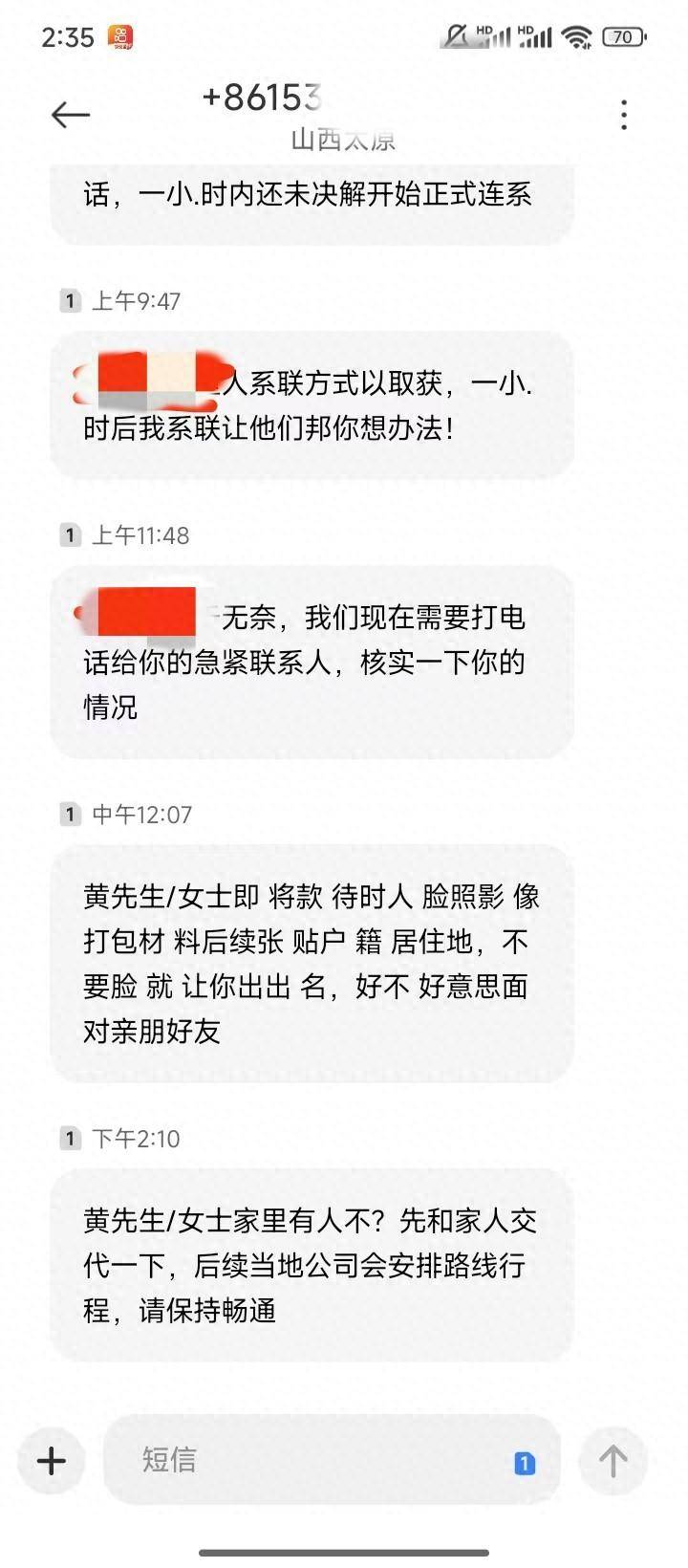Tap the plus attachment button
Screen dimensions: 688x1568
pyautogui.click(x=51, y=1461)
